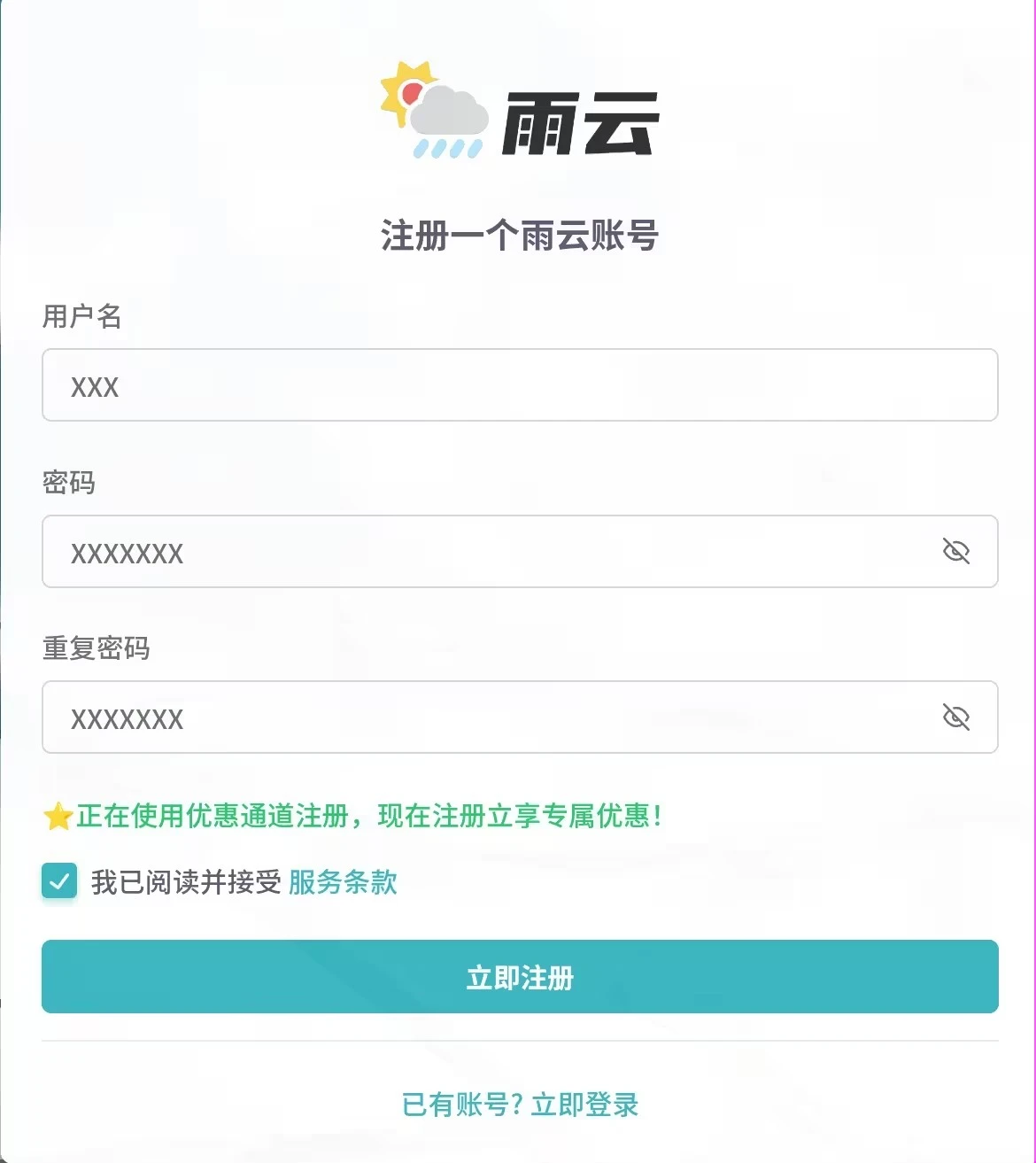Open the 服务条款 terms of service link
The height and width of the screenshot is (1163, 1036).
343,882
